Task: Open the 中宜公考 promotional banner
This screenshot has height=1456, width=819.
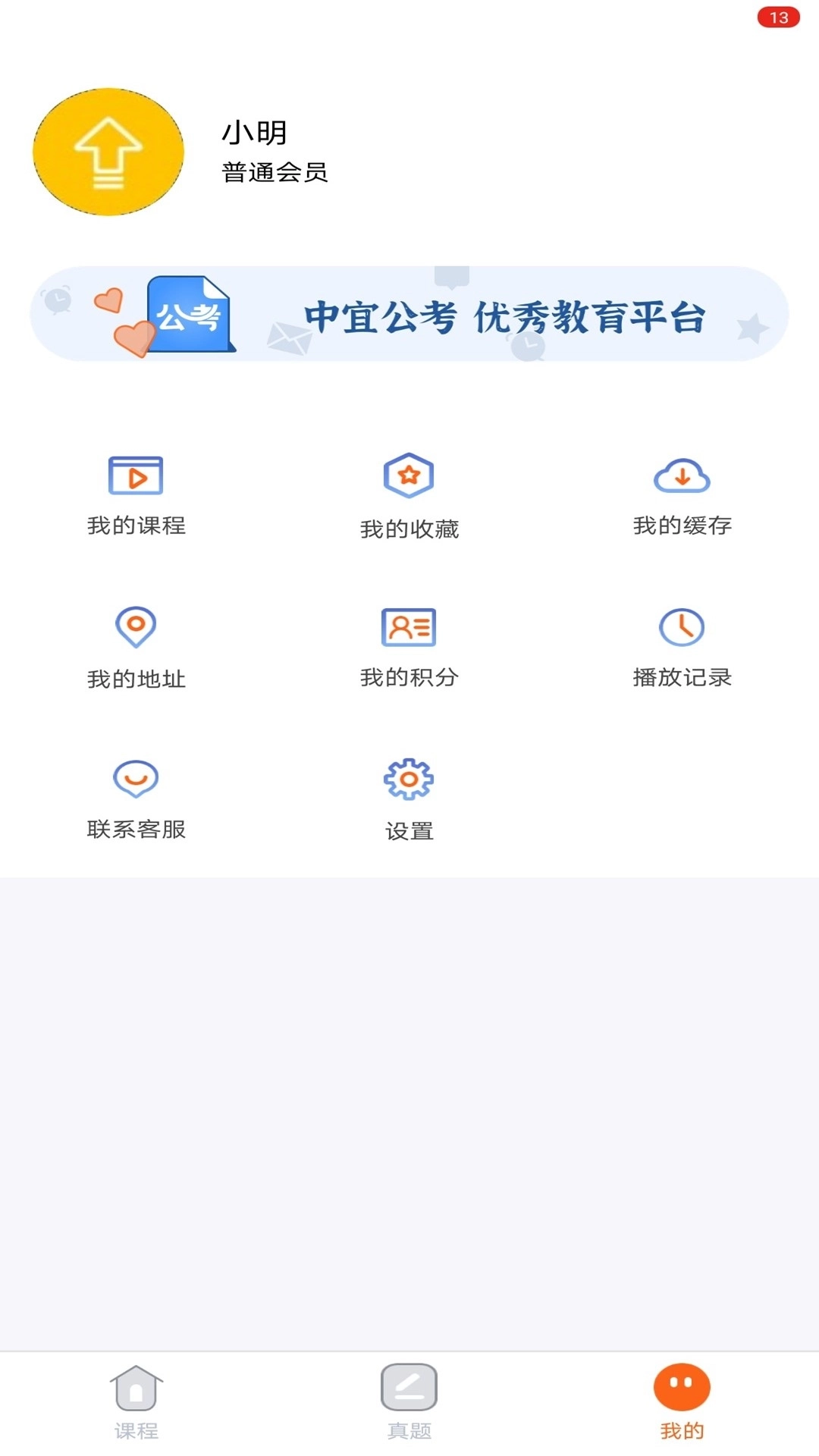Action: [x=409, y=315]
